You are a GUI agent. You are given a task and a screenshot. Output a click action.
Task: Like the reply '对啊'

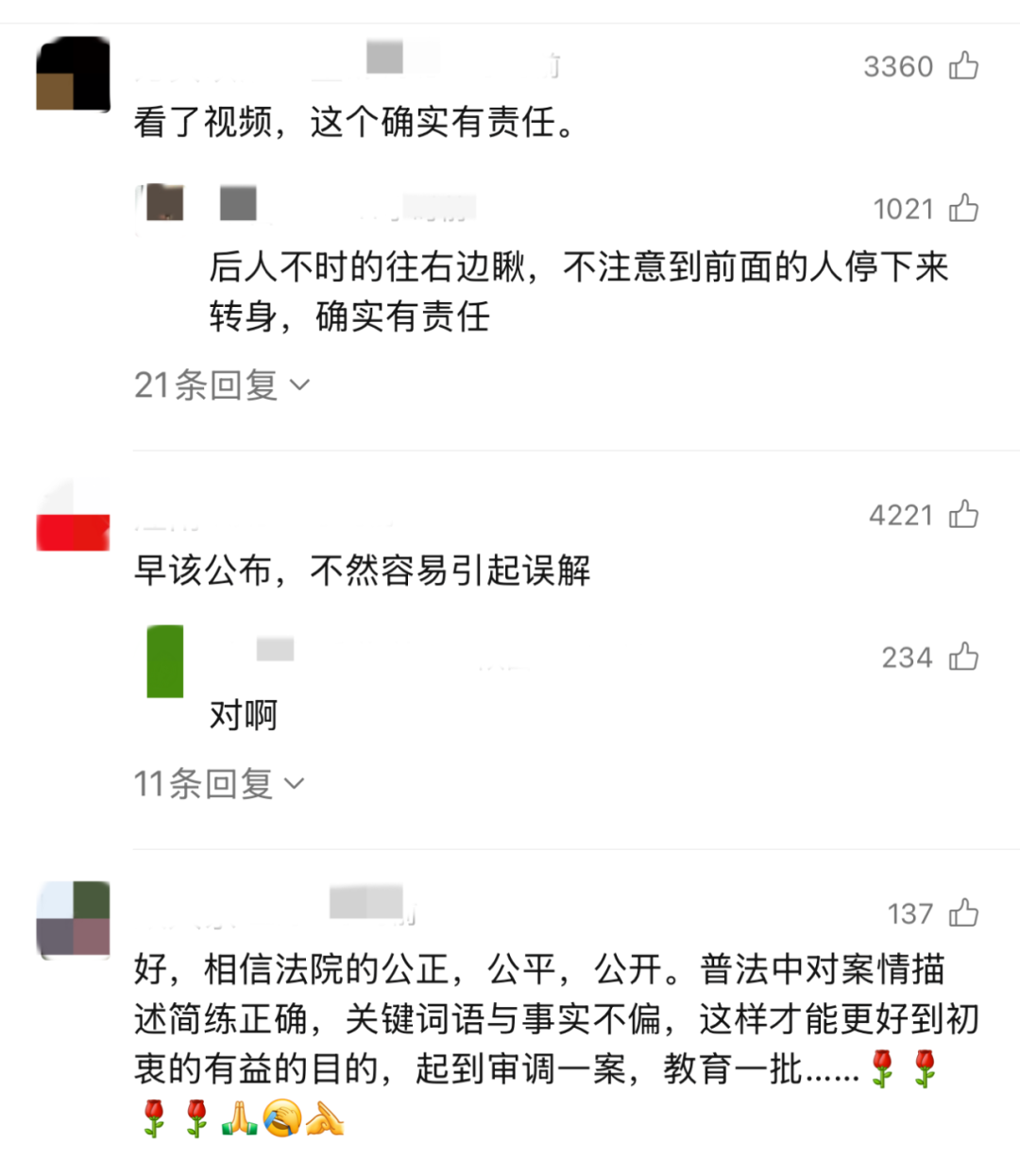point(963,656)
